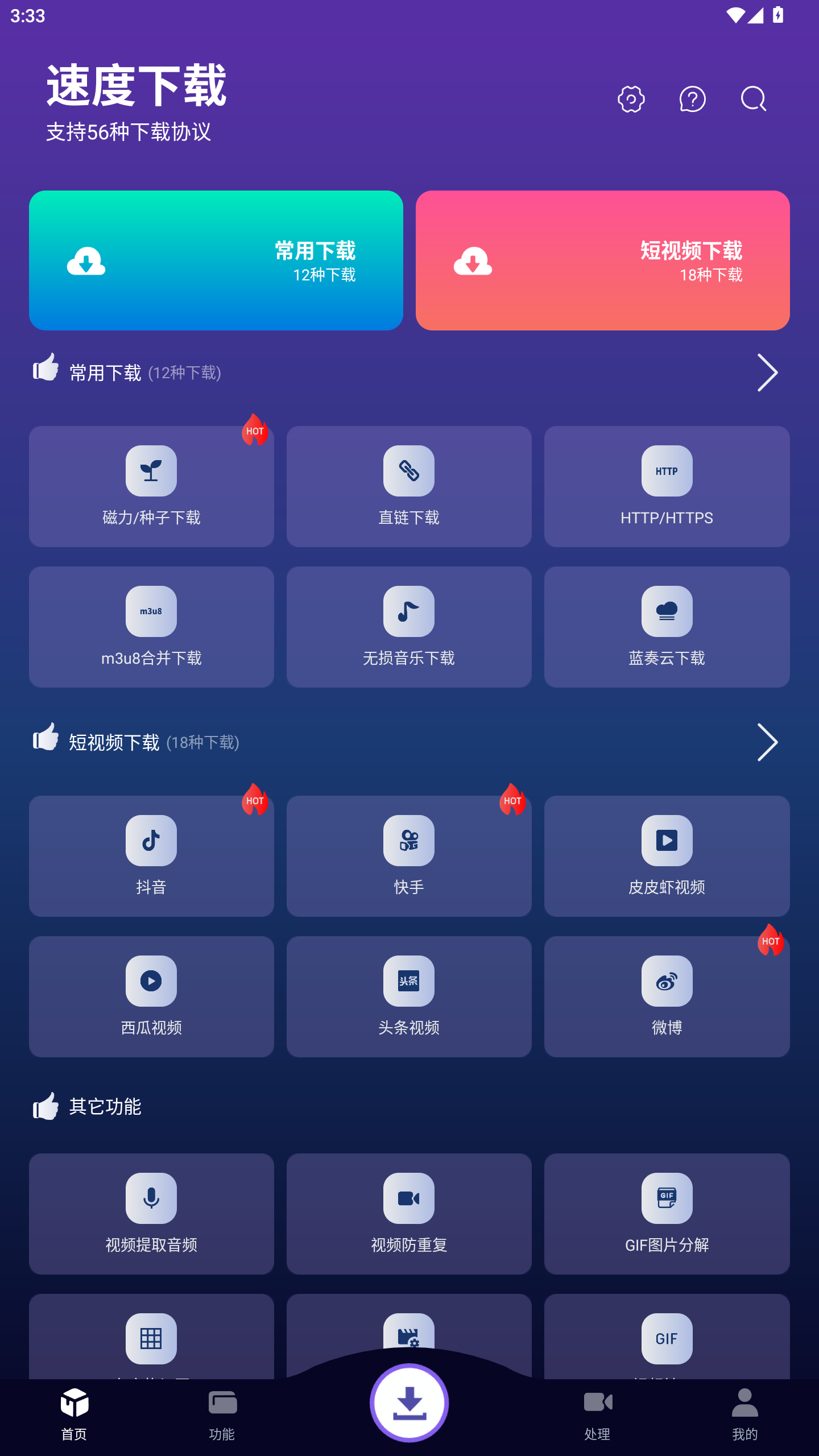Choose 直链下载
The image size is (819, 1456).
click(x=409, y=486)
